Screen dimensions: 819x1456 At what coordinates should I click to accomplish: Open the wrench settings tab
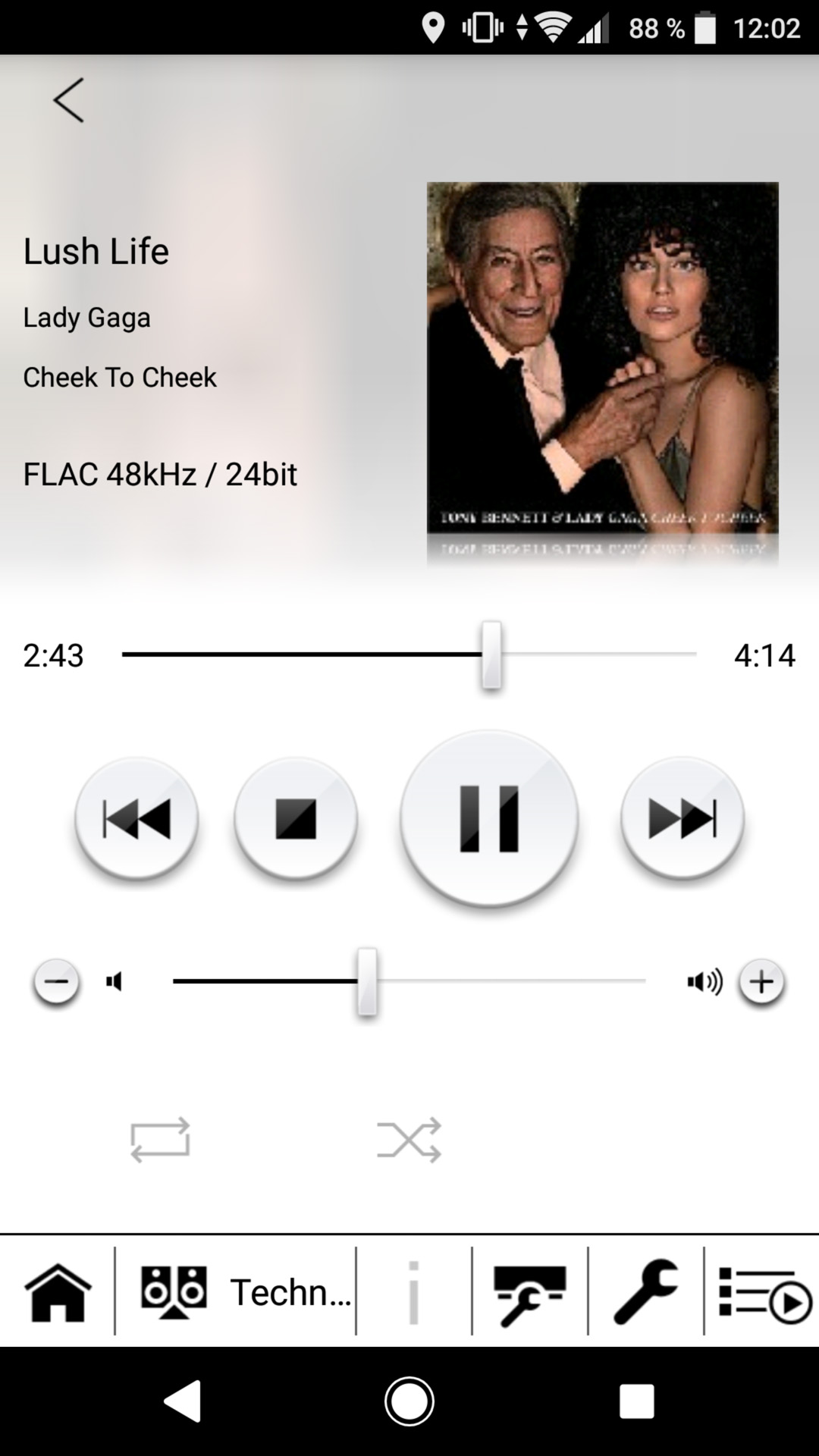(645, 1291)
